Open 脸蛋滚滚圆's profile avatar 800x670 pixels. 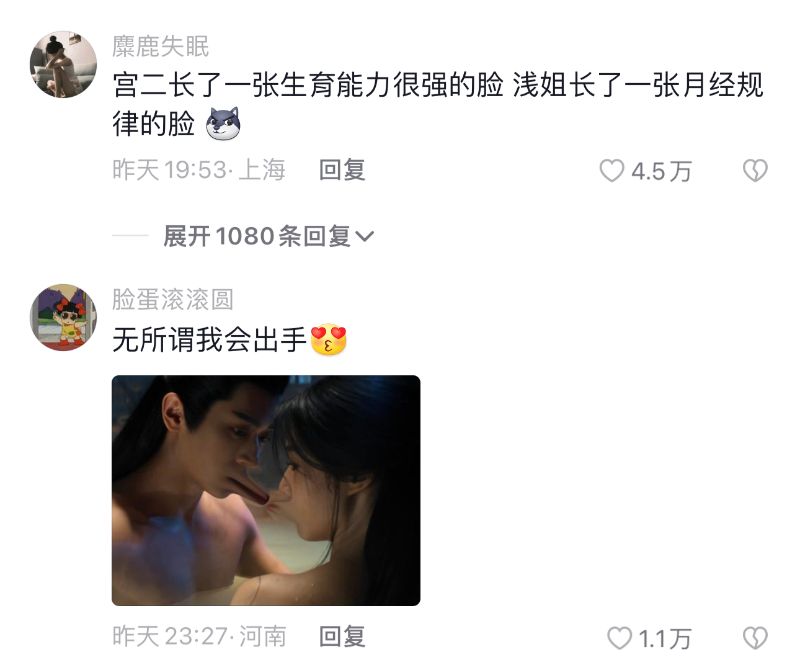tap(63, 317)
